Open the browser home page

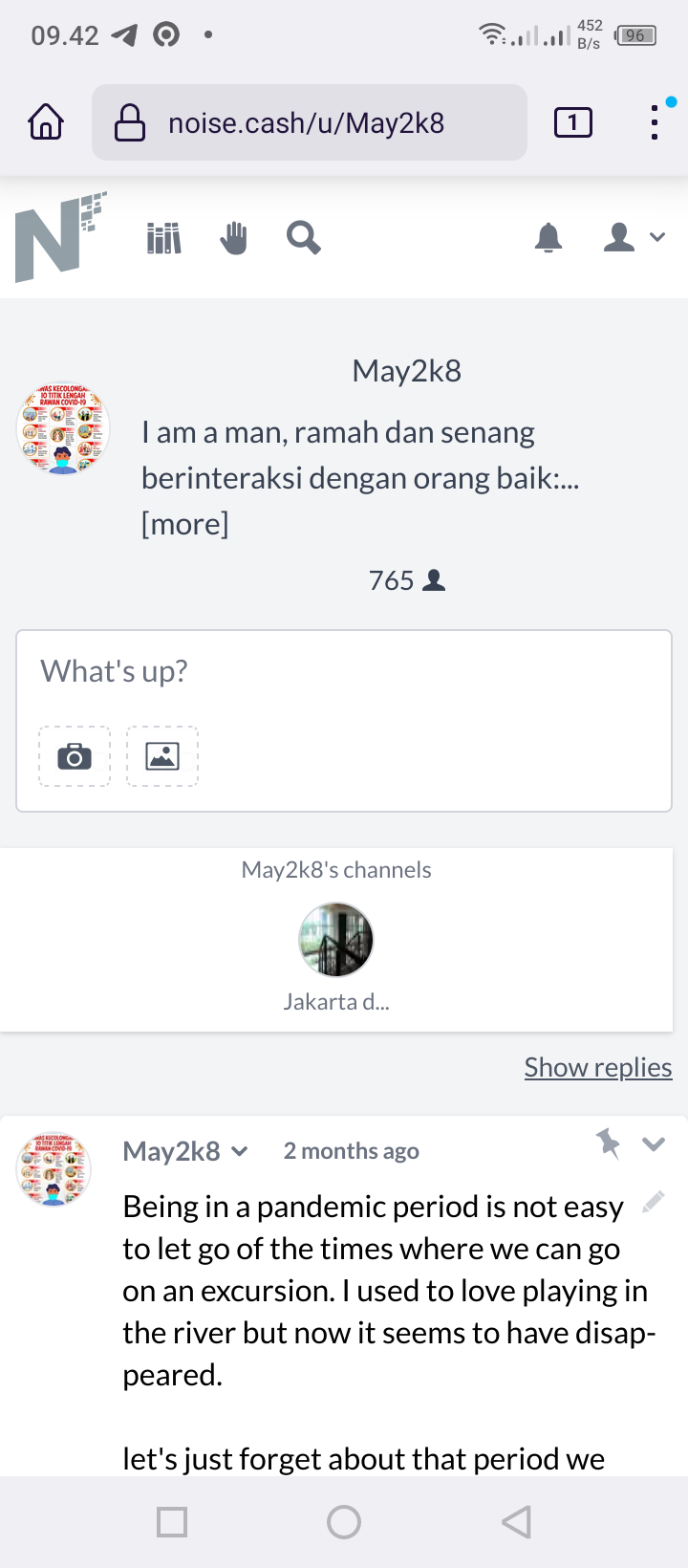[x=46, y=122]
